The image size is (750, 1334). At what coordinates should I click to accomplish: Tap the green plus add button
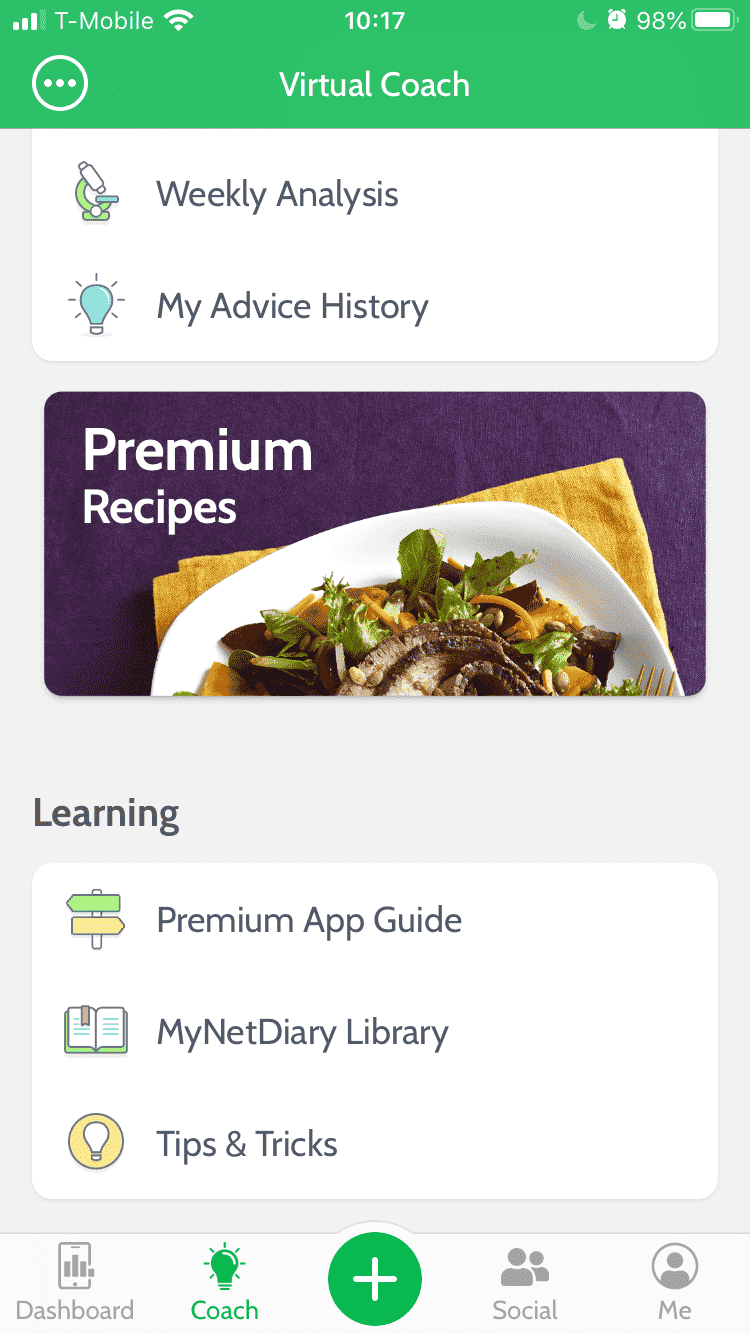point(375,1280)
